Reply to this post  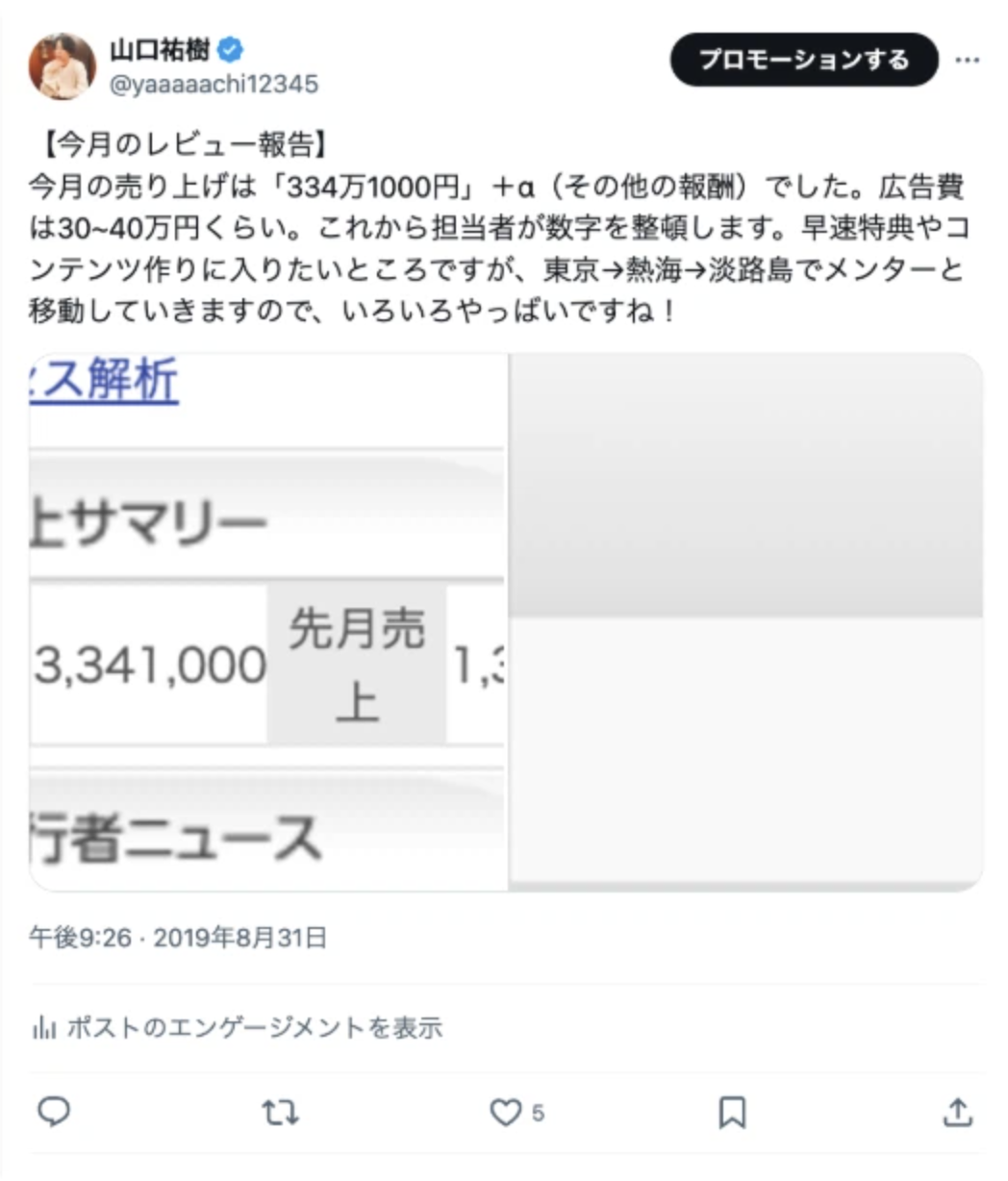(x=54, y=1113)
